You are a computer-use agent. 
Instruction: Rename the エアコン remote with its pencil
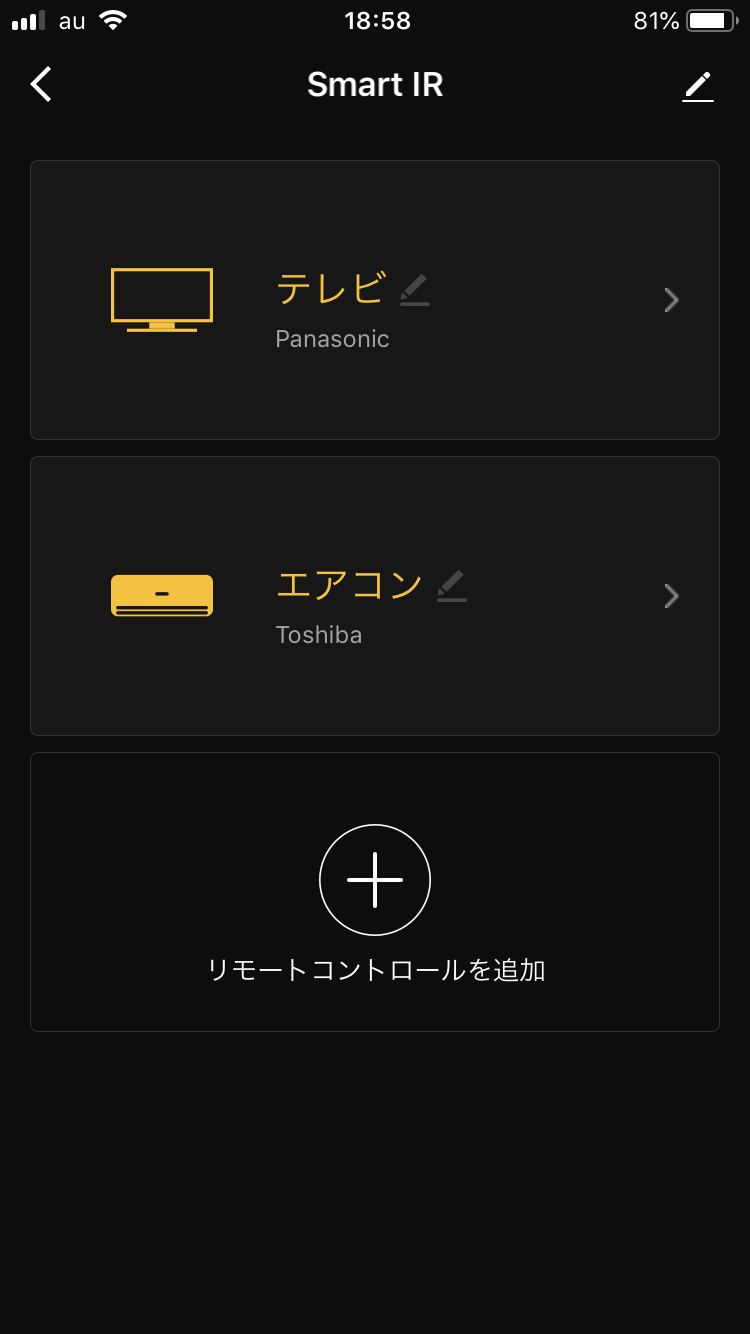[x=452, y=585]
